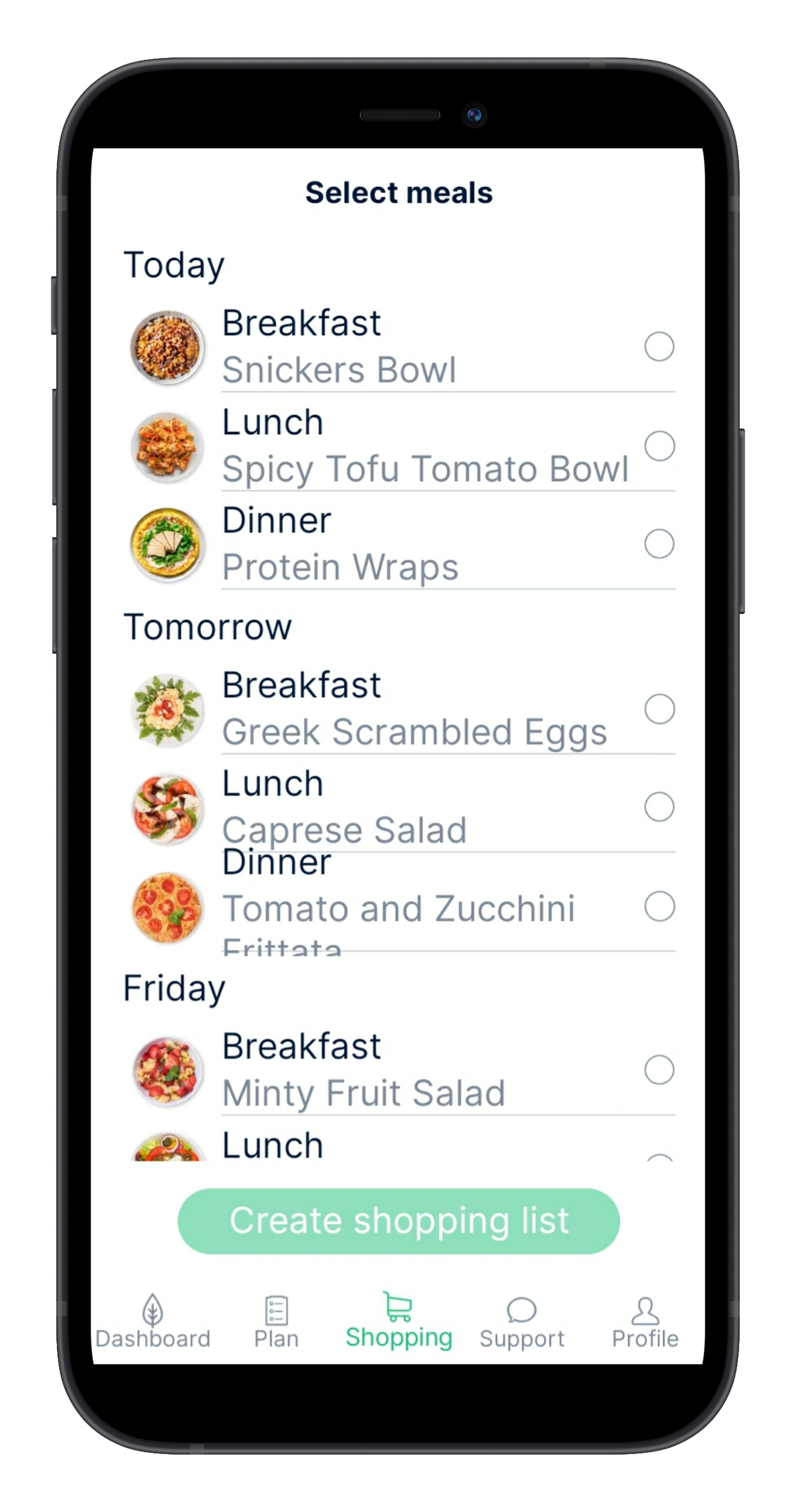Select today's Lunch Spicy Tofu Tomato Bowl
796x1512 pixels.
[659, 446]
